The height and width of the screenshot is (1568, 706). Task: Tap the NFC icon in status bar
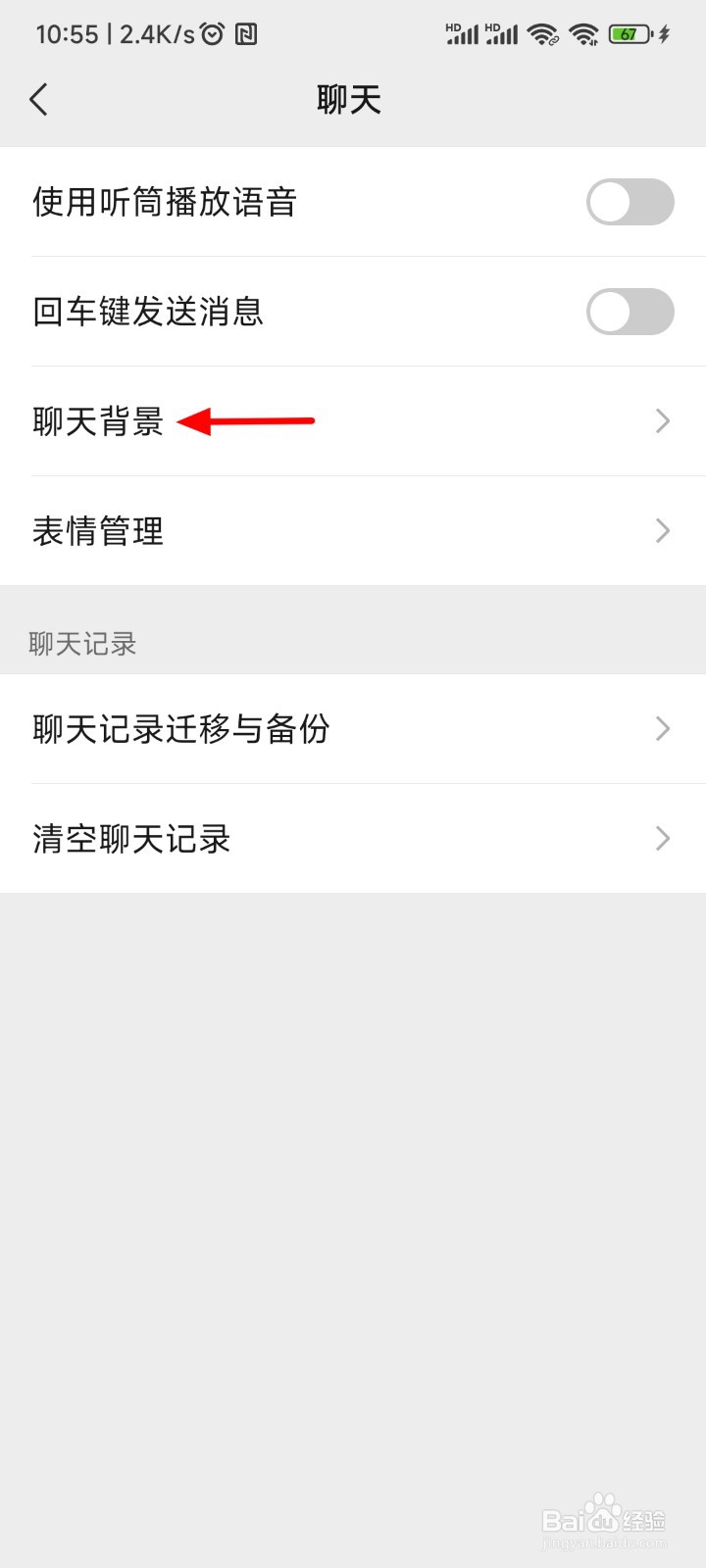pyautogui.click(x=247, y=32)
